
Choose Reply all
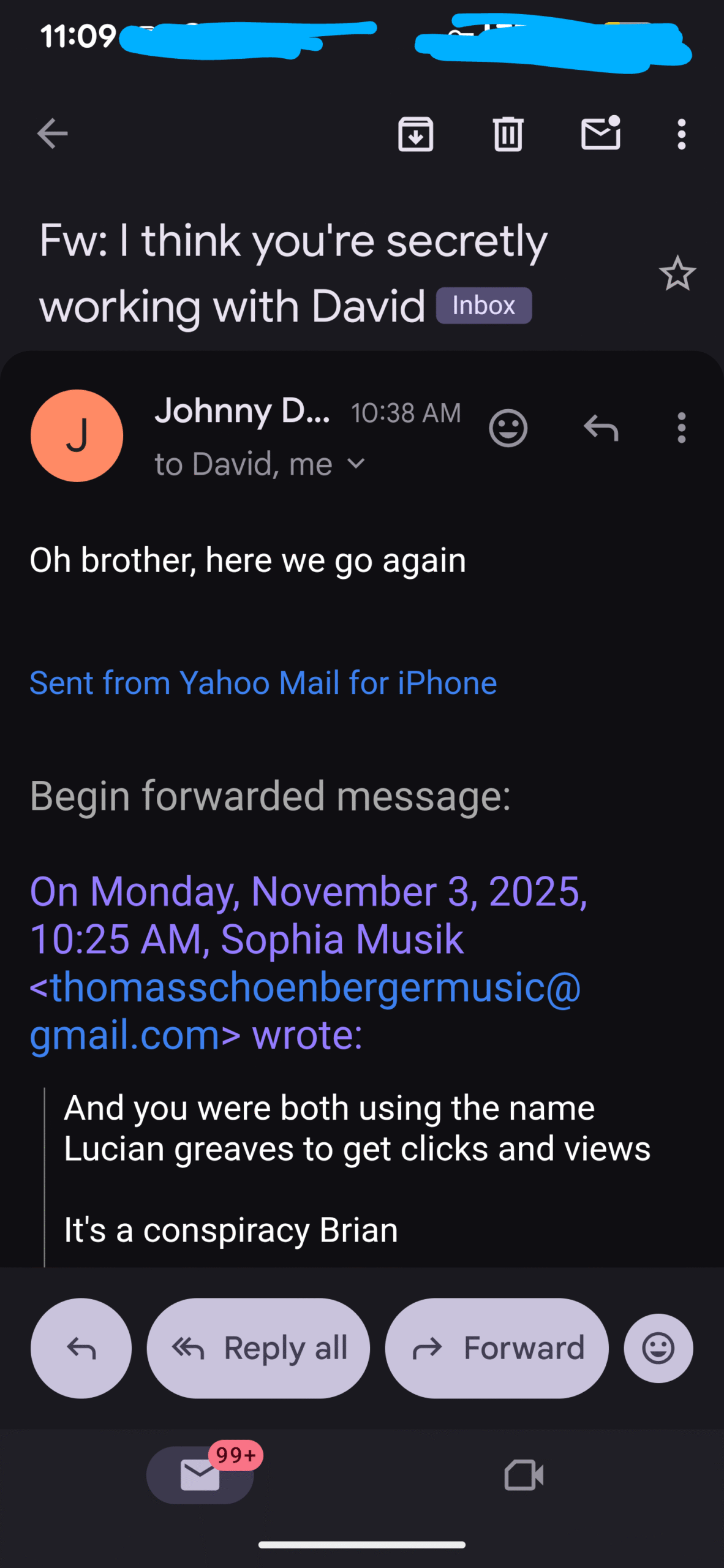tap(258, 1348)
